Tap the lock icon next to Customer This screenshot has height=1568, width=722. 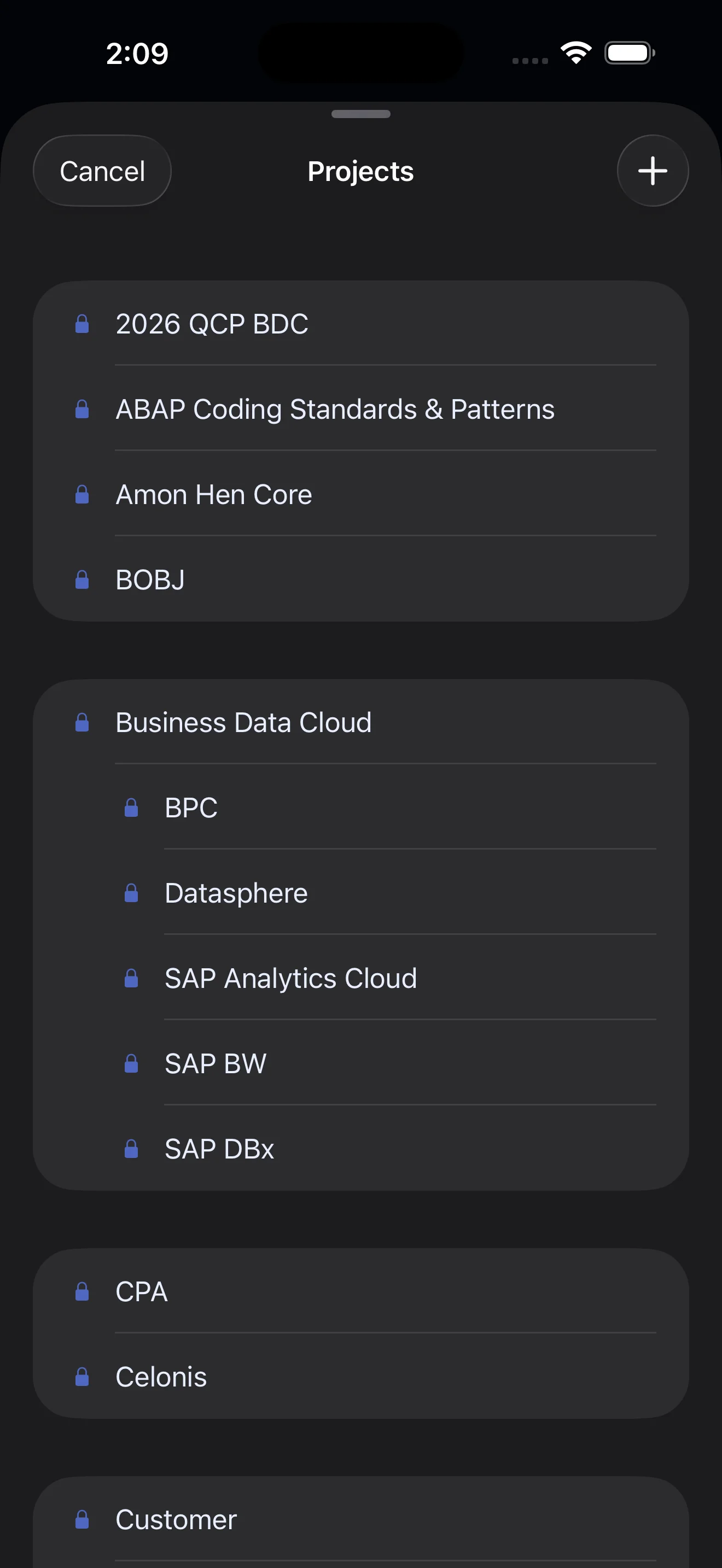[x=82, y=1520]
